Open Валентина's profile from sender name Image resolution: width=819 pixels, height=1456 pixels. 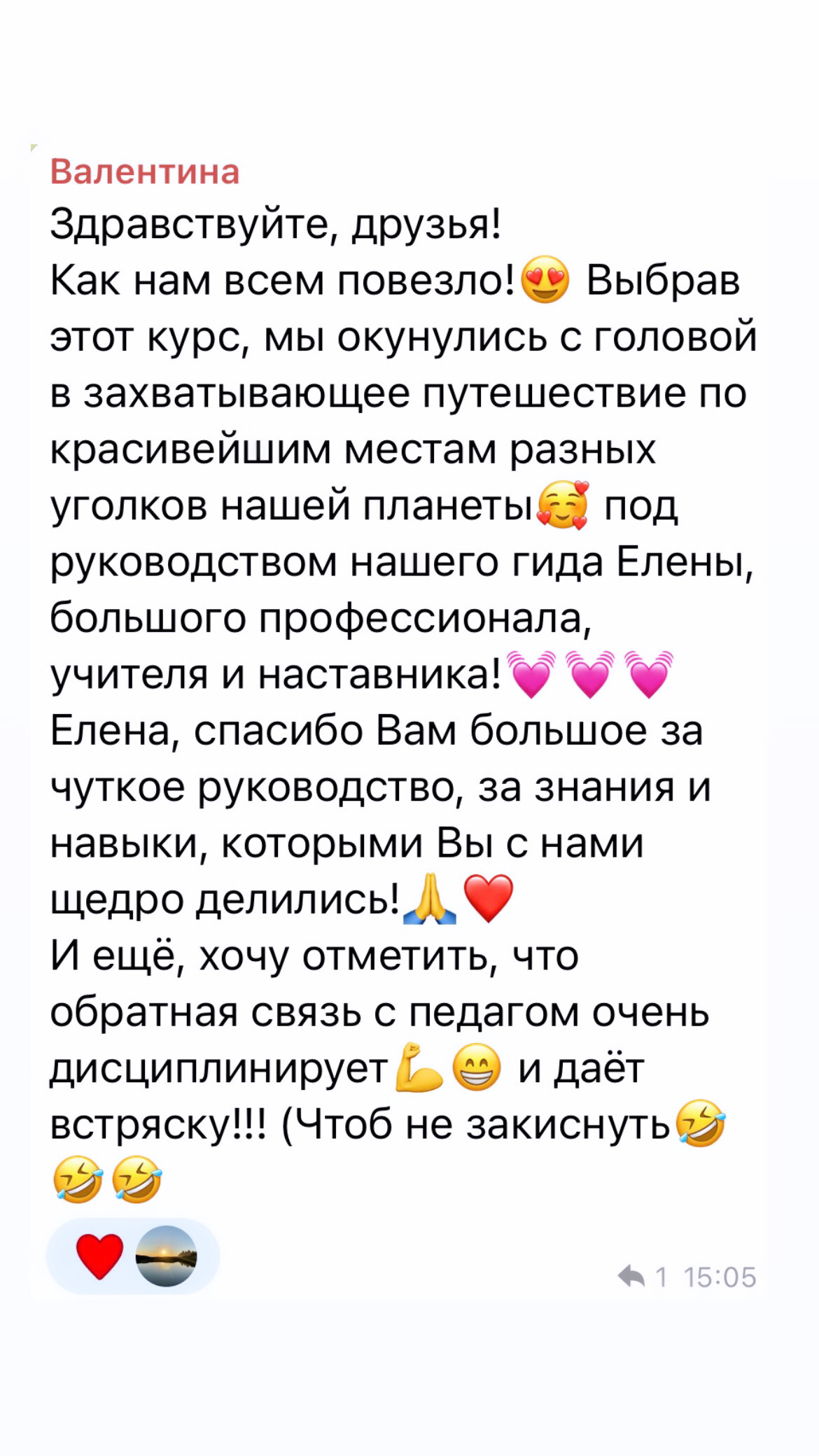(x=144, y=171)
